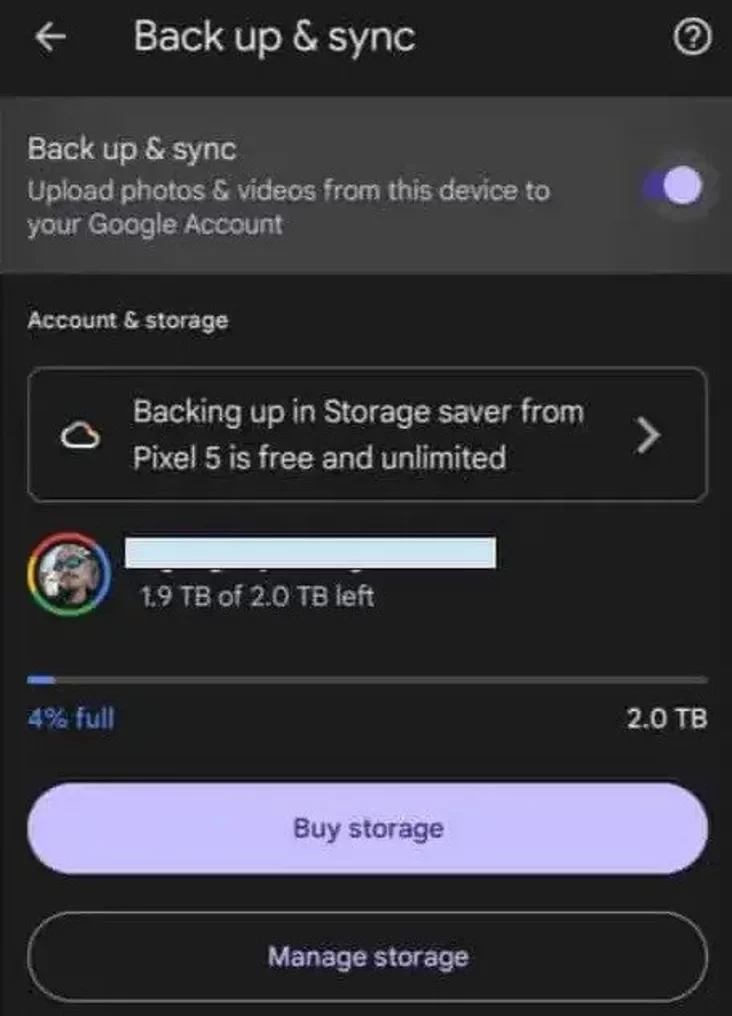This screenshot has width=732, height=1016.
Task: Open the help question mark icon
Action: point(693,39)
